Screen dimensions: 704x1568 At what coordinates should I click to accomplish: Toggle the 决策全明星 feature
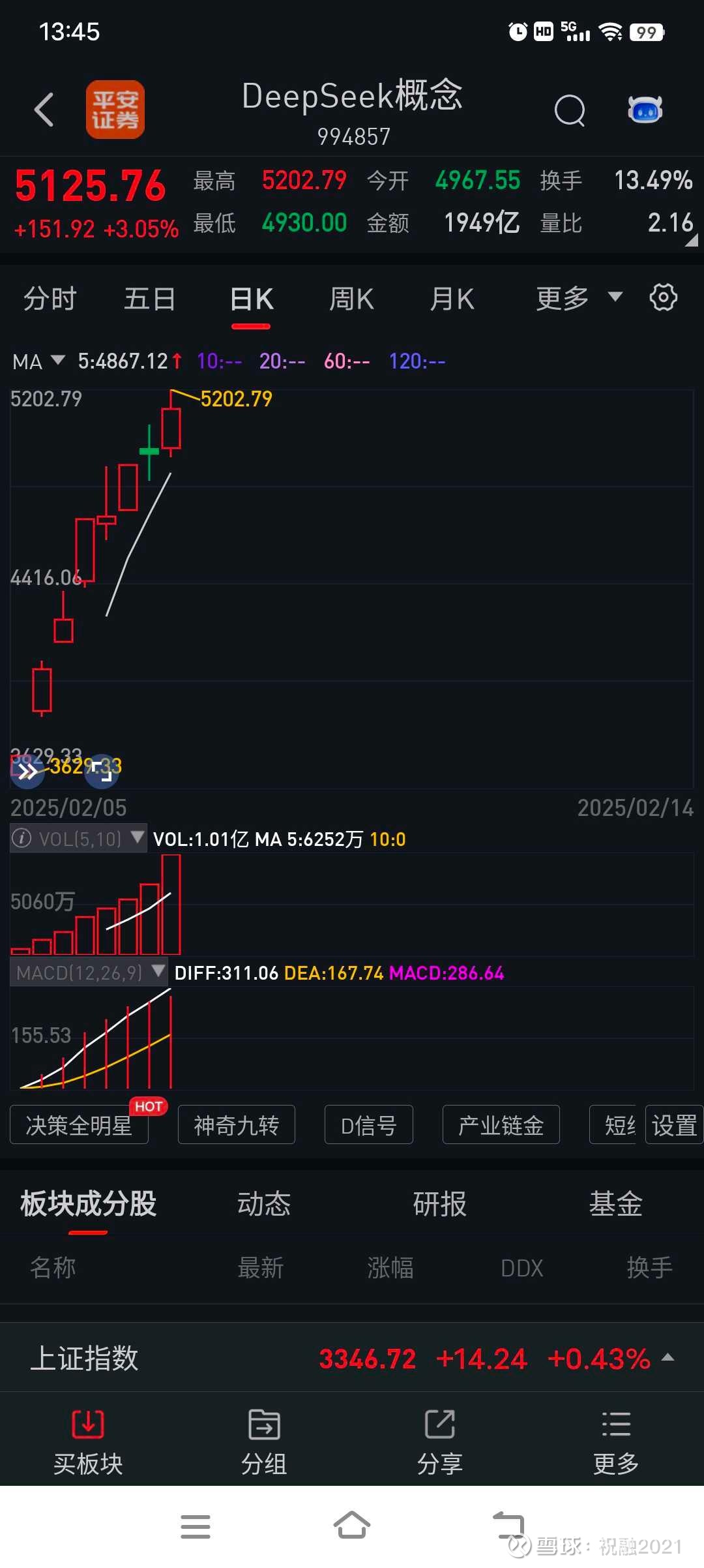(x=79, y=1124)
